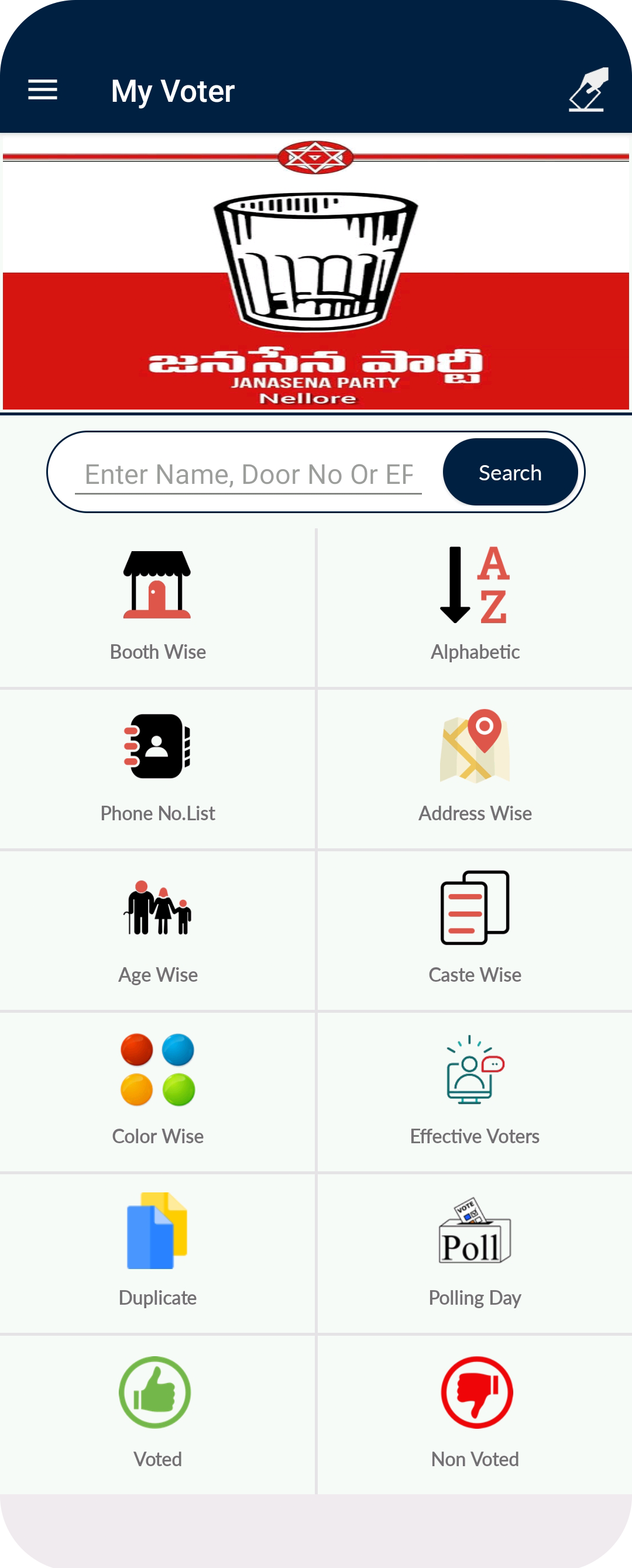The height and width of the screenshot is (1568, 632).
Task: Select the Alphabetic voter listing
Action: (475, 606)
